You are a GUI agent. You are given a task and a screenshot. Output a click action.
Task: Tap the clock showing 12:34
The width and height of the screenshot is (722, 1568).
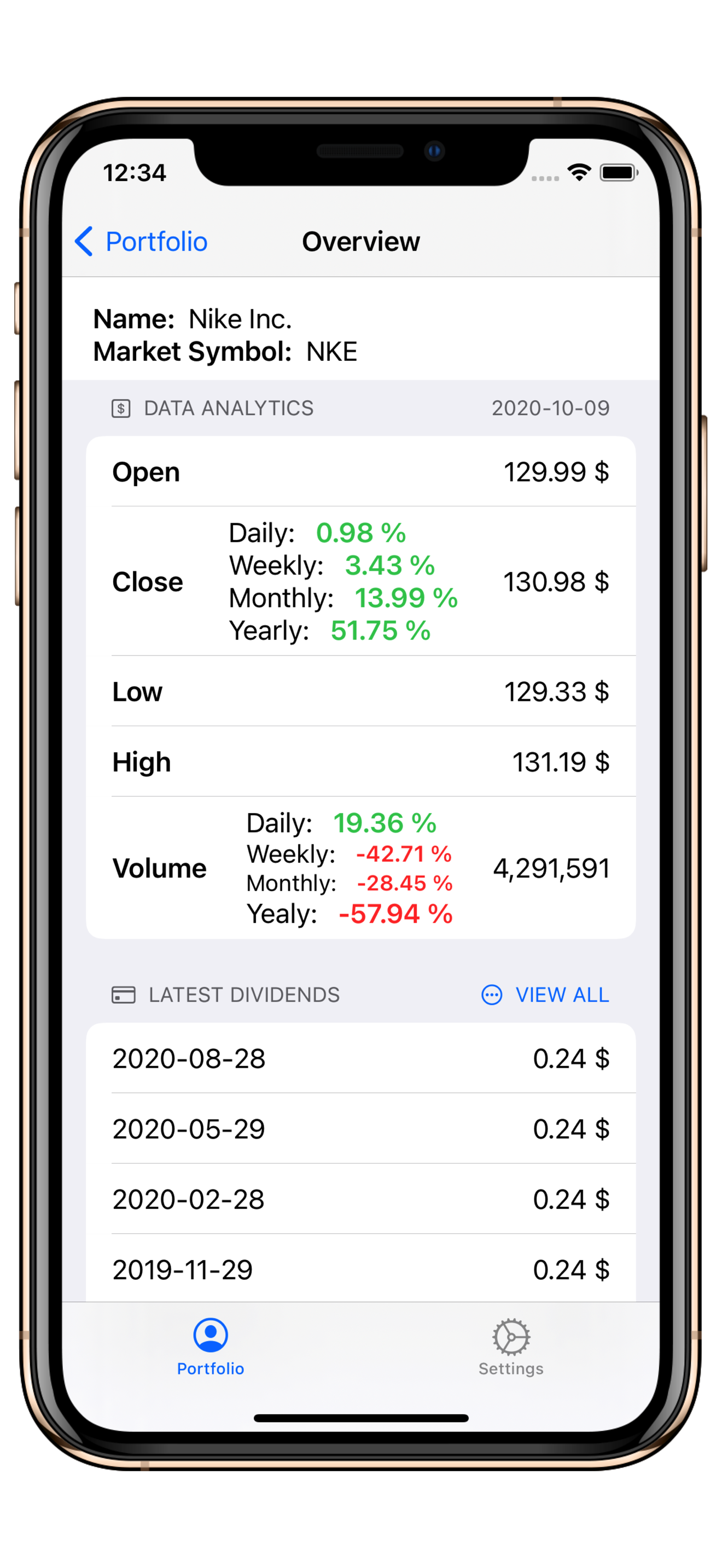tap(135, 172)
